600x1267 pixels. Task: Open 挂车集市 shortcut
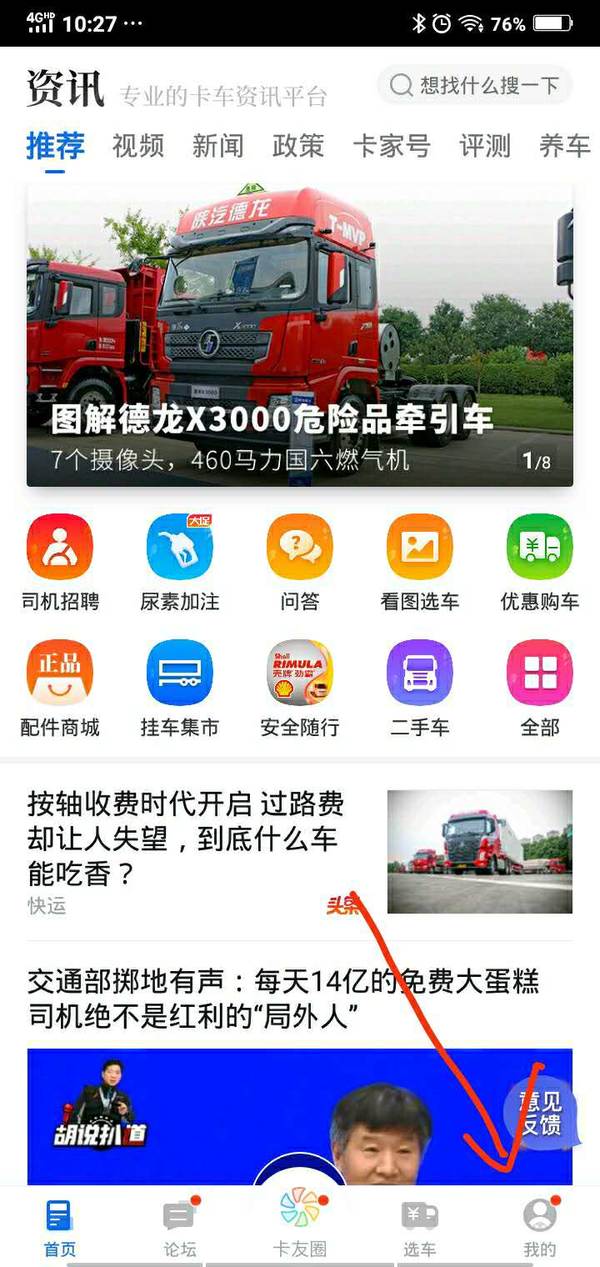(180, 688)
